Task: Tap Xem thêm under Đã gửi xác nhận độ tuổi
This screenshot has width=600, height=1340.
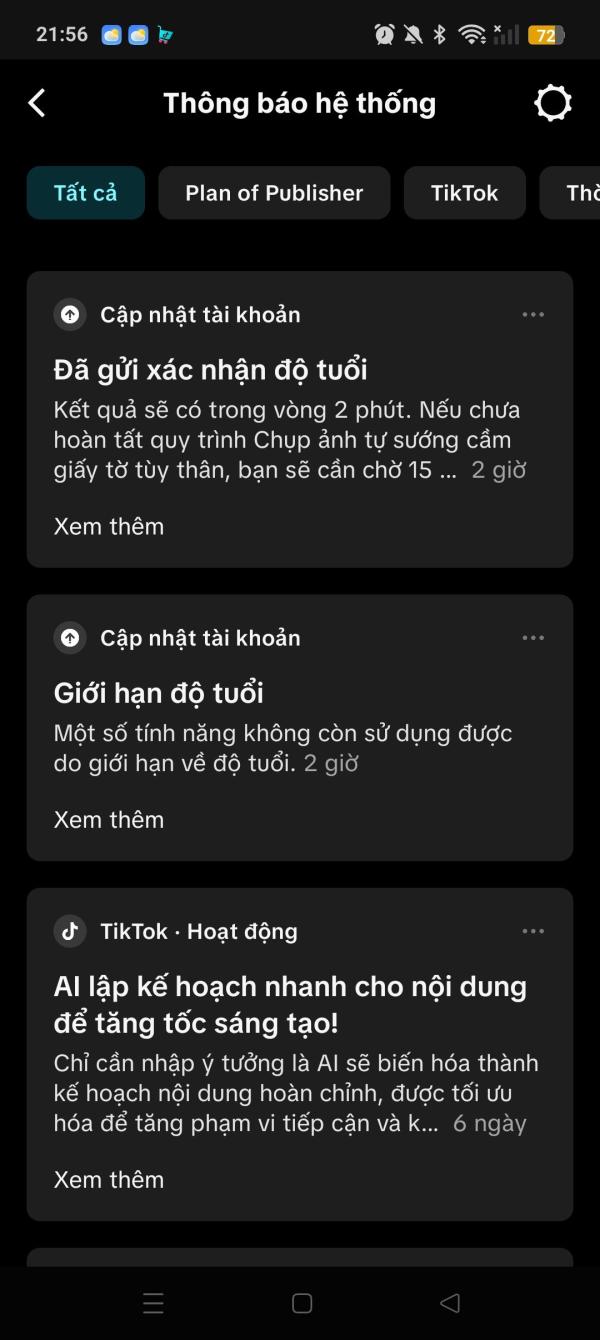Action: [108, 526]
